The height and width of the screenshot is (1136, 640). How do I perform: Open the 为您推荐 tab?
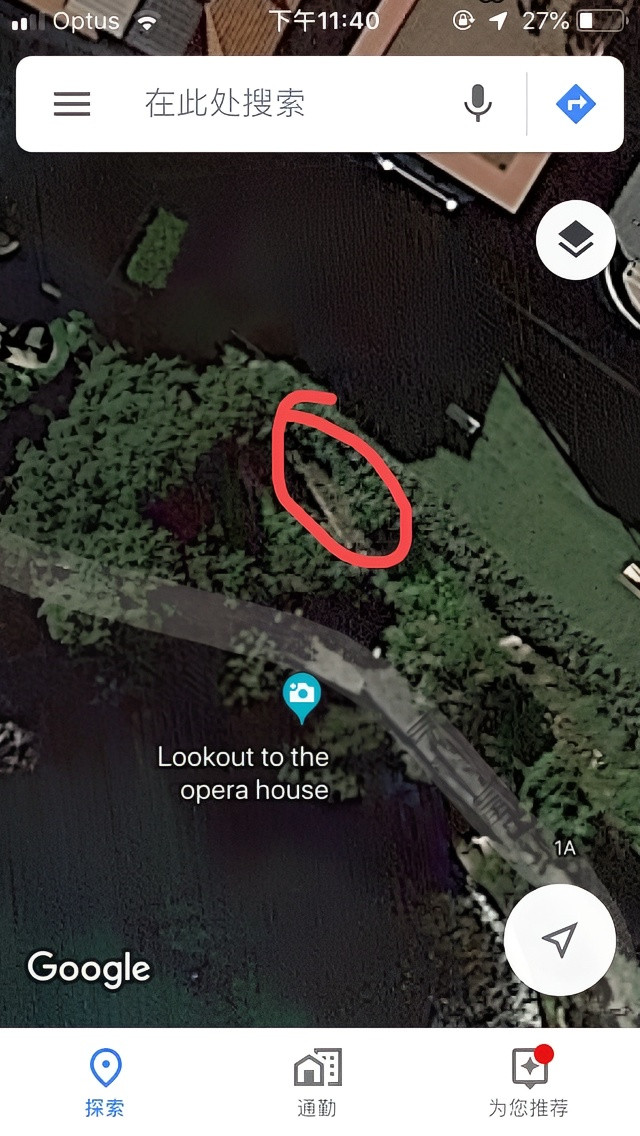tap(528, 1082)
